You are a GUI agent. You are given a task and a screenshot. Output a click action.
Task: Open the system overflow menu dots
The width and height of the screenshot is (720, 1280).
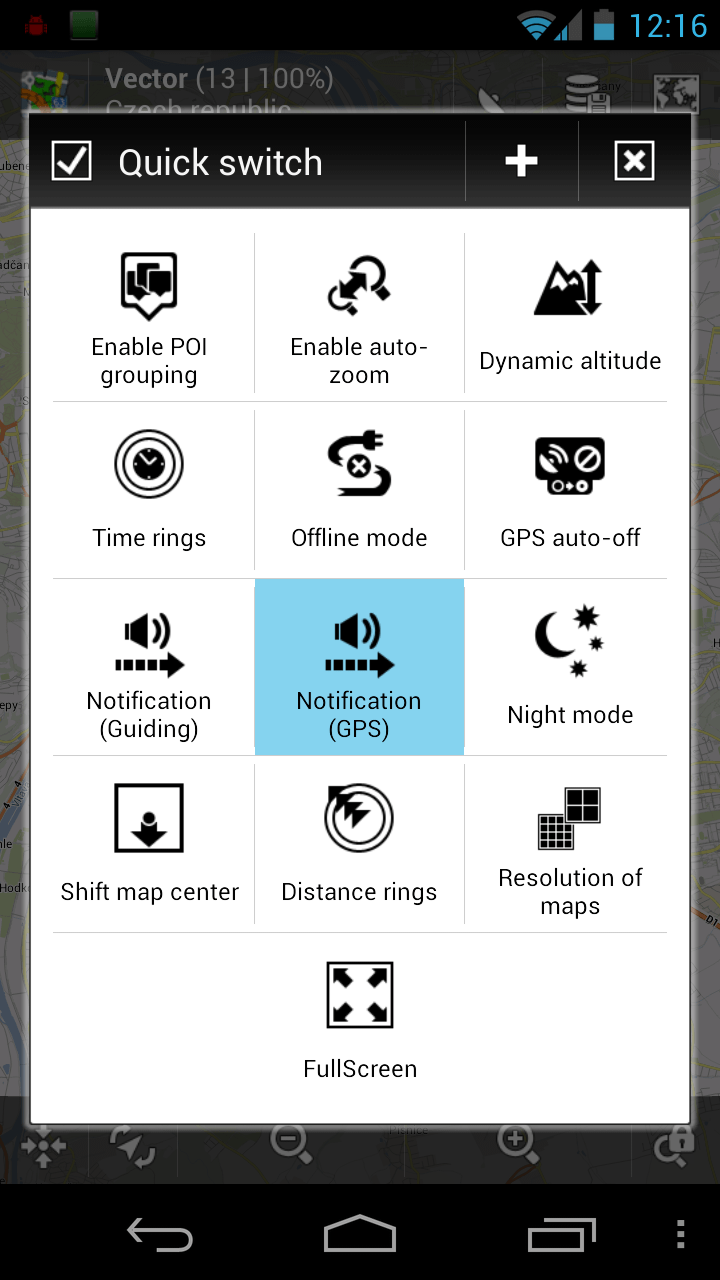click(x=681, y=1235)
